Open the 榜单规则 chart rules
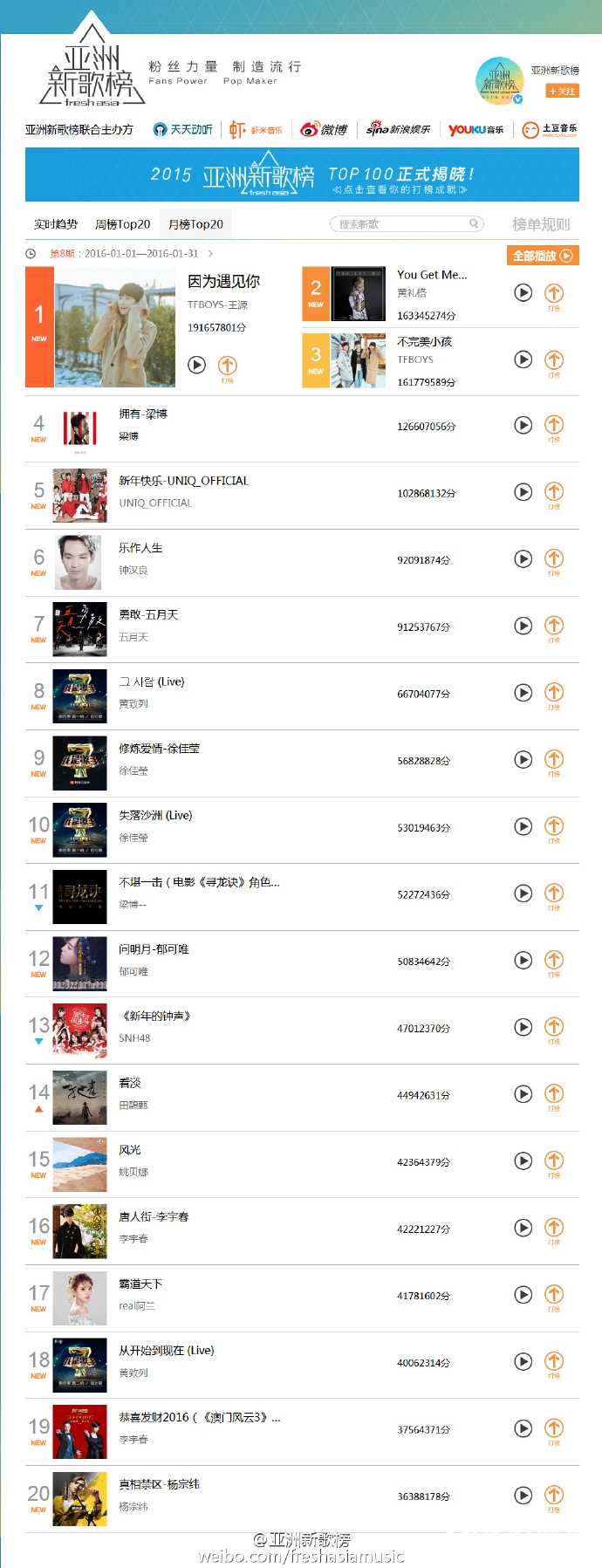 (541, 224)
